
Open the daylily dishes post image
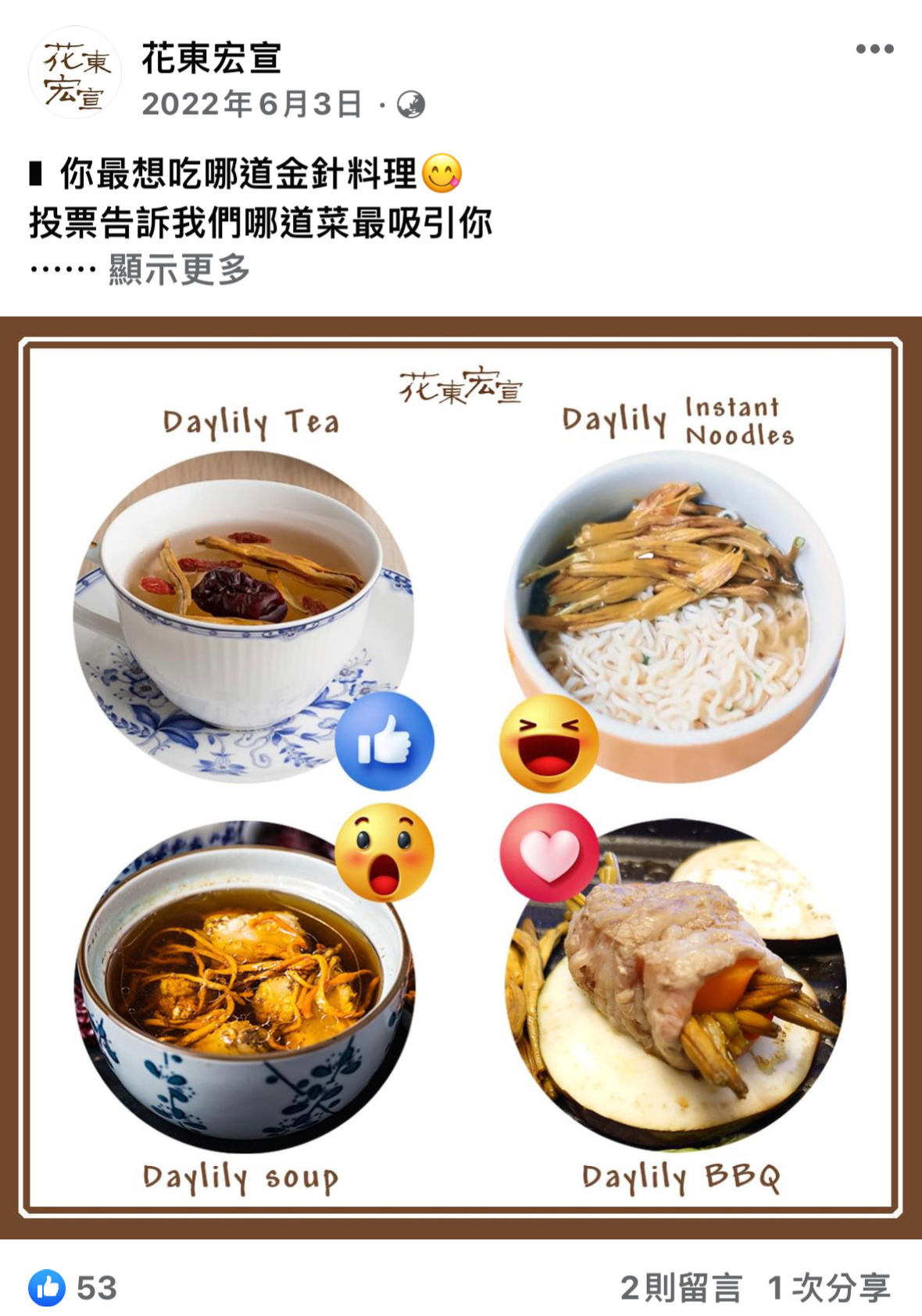[461, 777]
